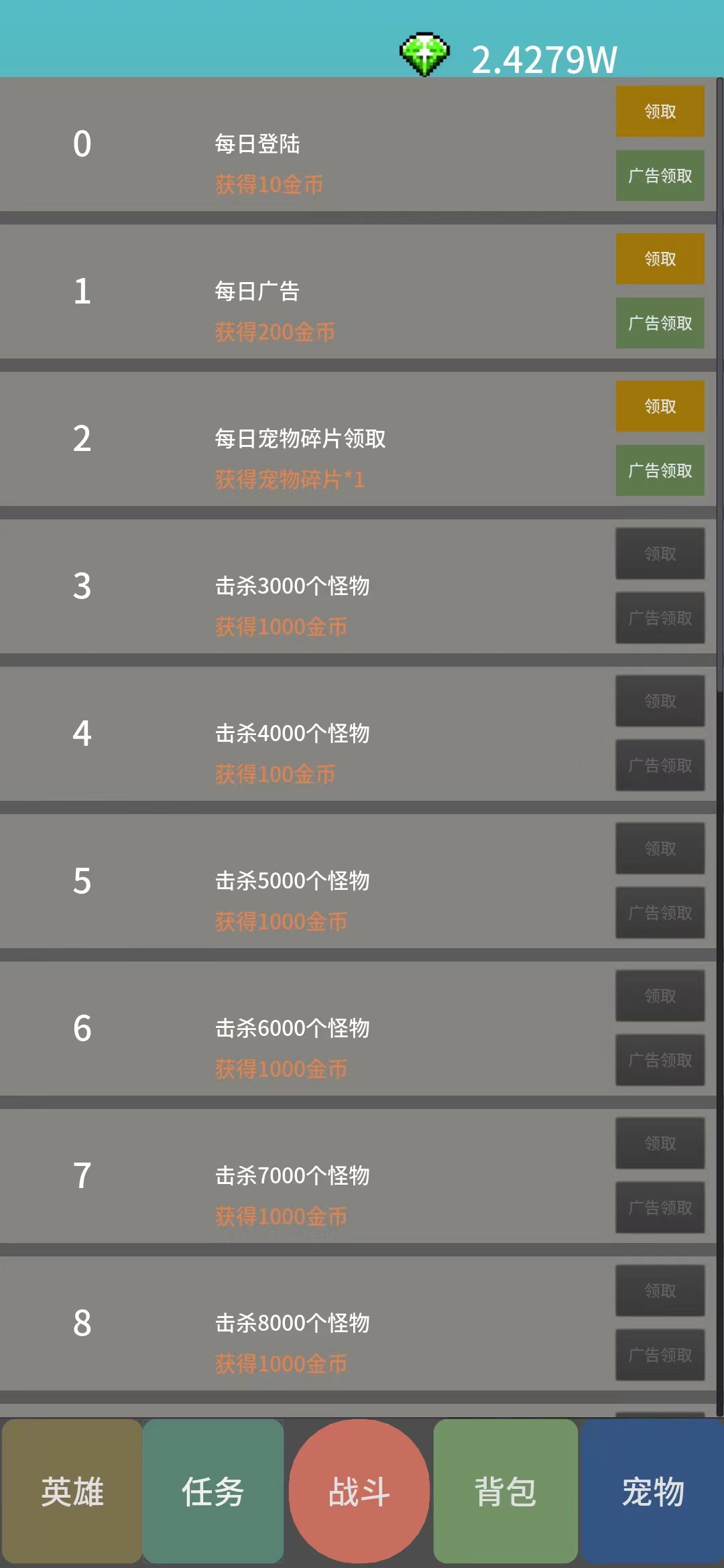Tap 广告领取 for 击杀4000个怪物 task
This screenshot has height=1568, width=724.
[660, 765]
